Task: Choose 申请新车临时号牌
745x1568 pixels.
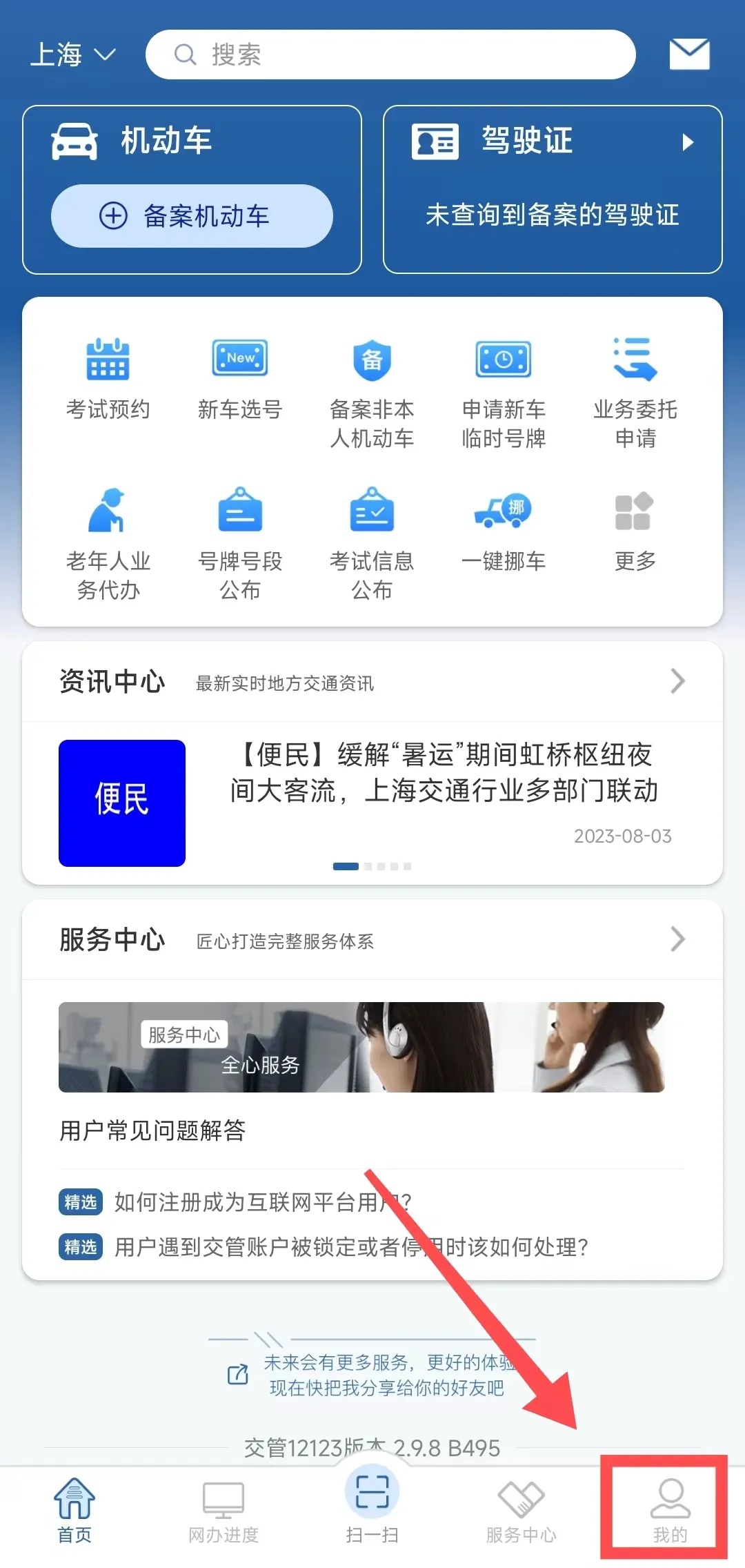Action: 504,394
